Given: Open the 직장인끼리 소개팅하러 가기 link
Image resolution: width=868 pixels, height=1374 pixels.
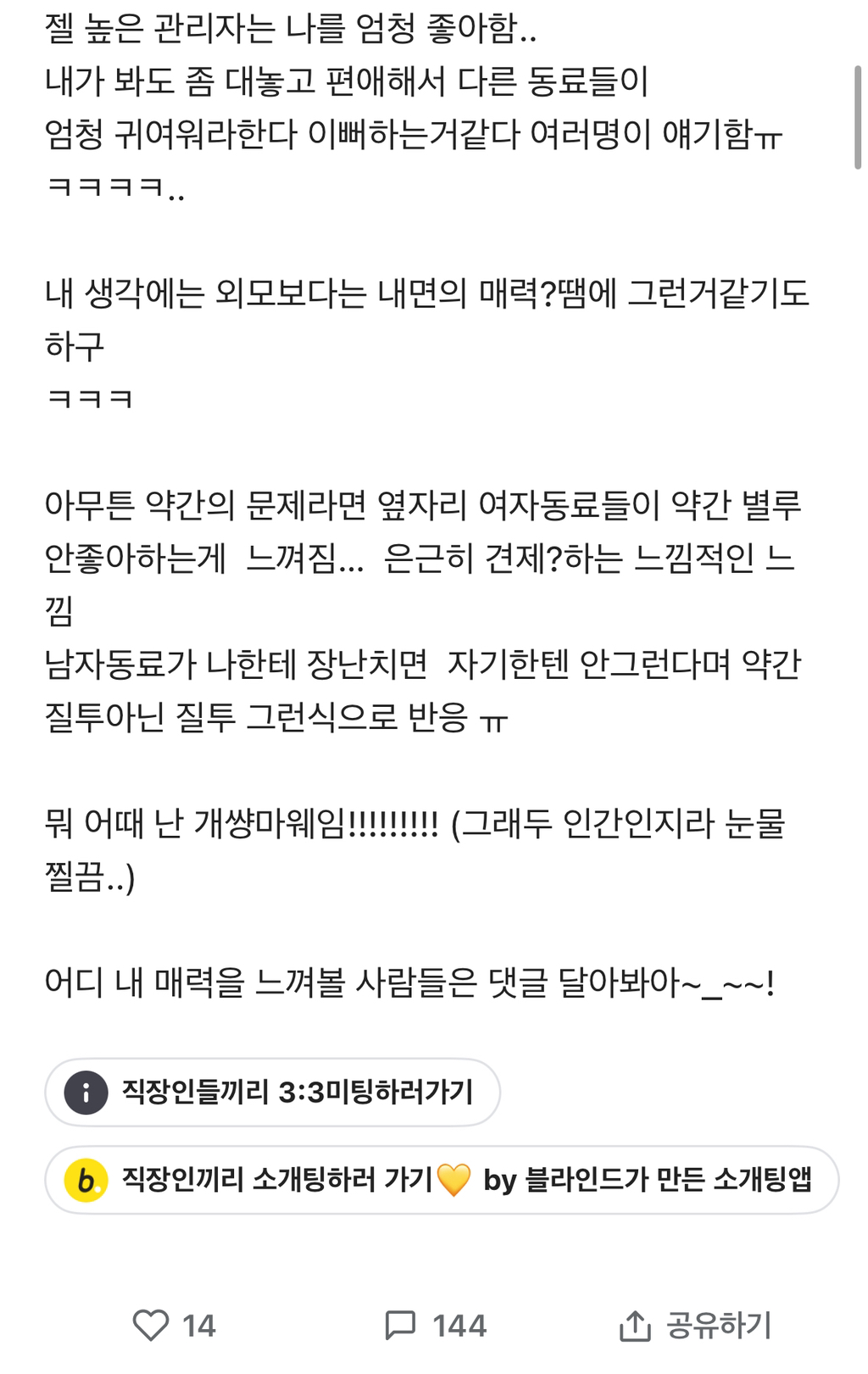Looking at the screenshot, I should pyautogui.click(x=441, y=1179).
